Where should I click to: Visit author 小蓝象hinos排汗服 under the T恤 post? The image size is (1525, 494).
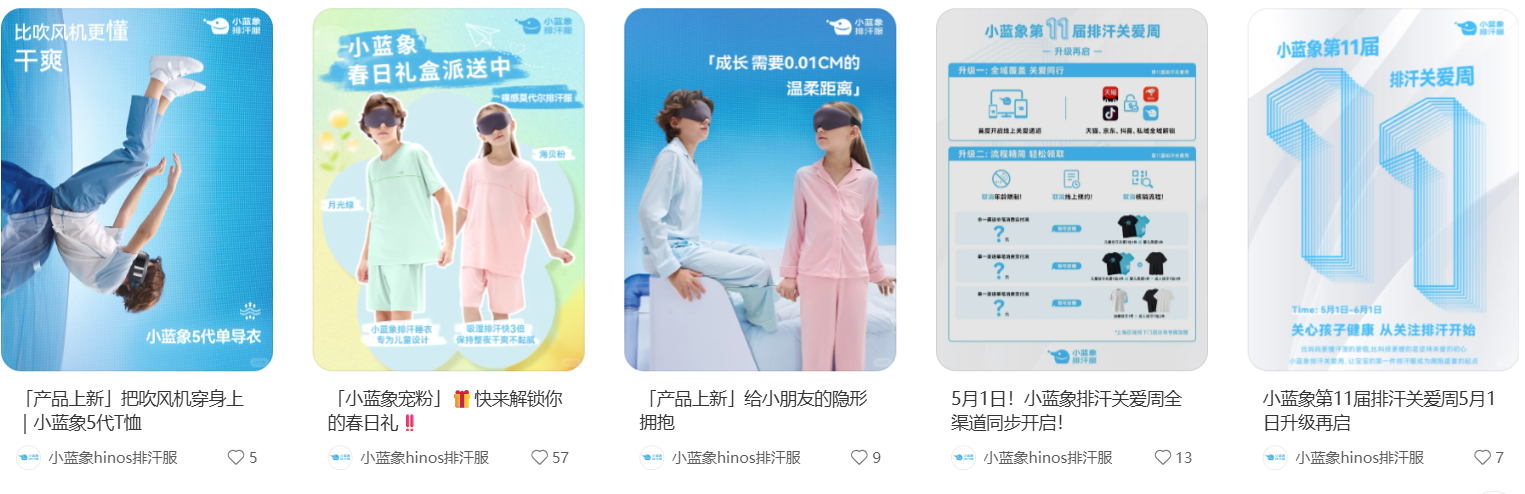click(112, 457)
